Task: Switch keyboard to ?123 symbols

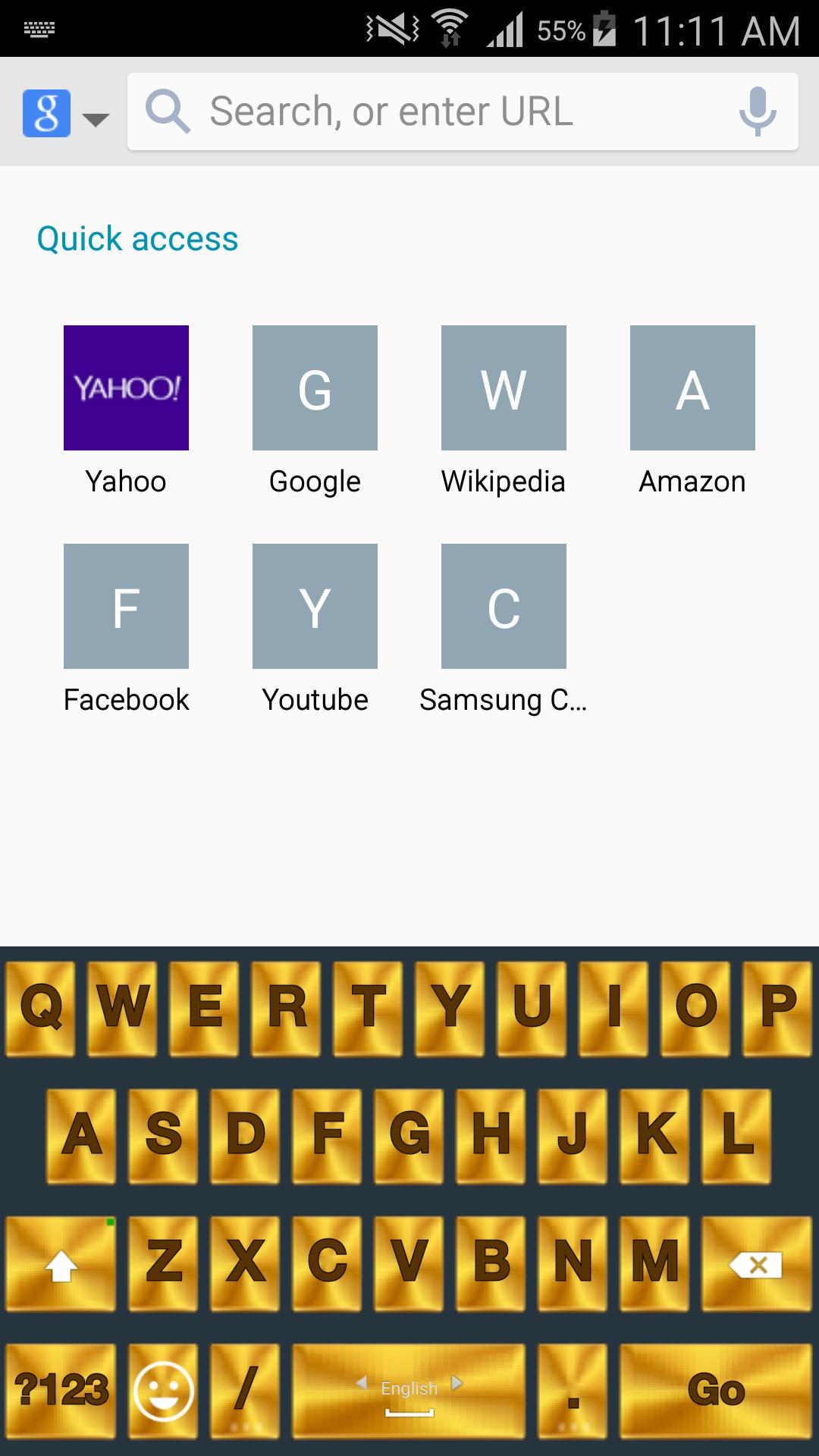Action: pos(61,1390)
